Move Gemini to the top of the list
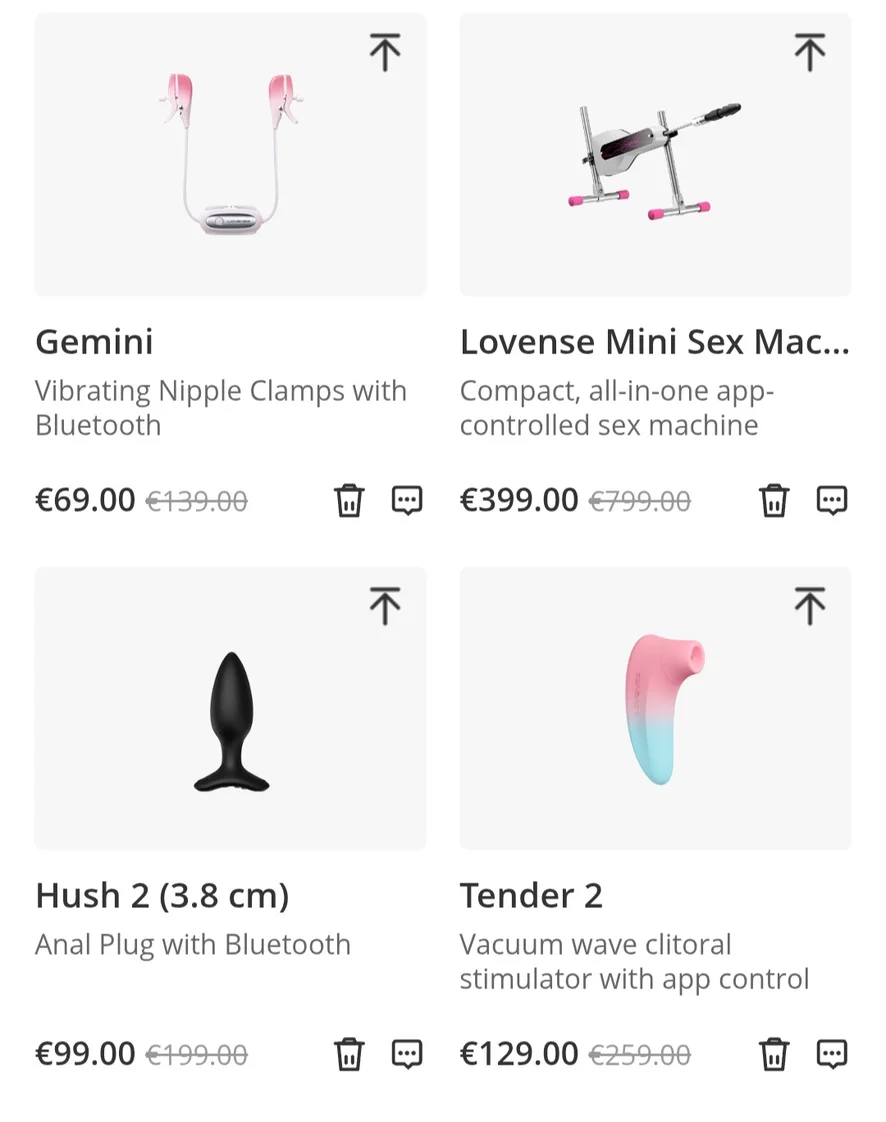Screen dimensions: 886x1122 pos(385,52)
